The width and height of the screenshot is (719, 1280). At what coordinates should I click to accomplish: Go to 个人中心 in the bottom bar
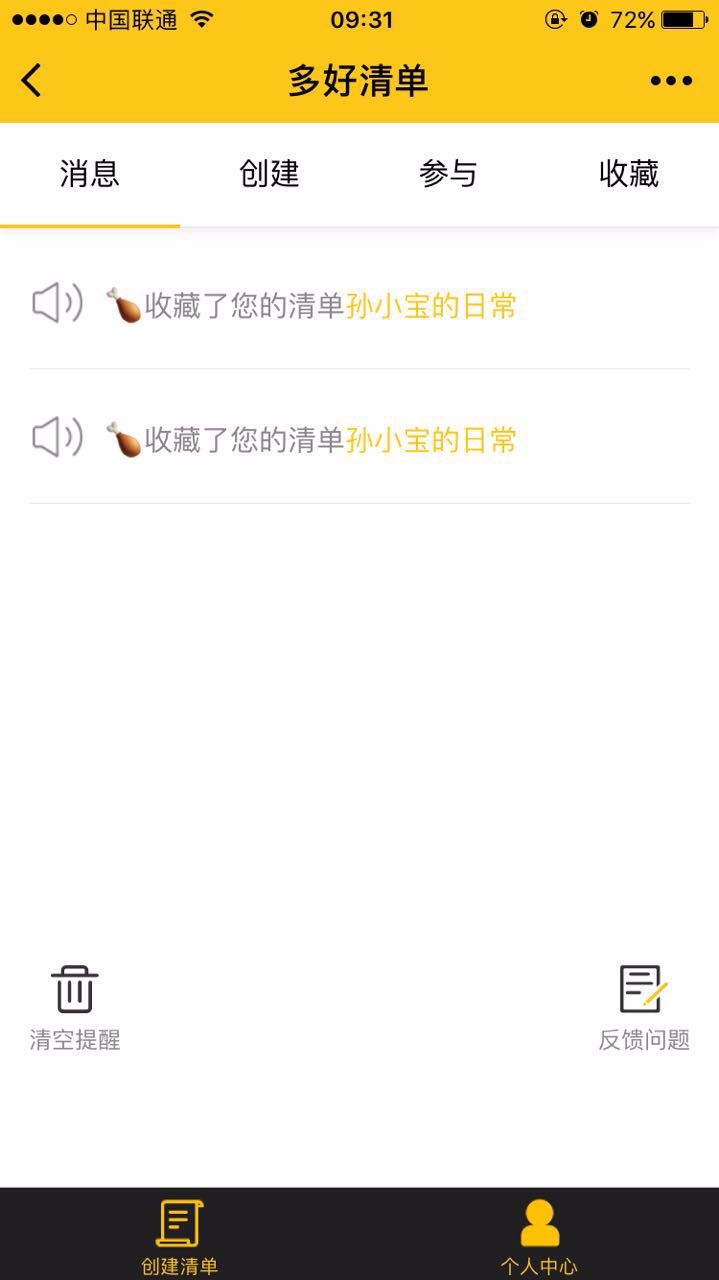pyautogui.click(x=539, y=1236)
